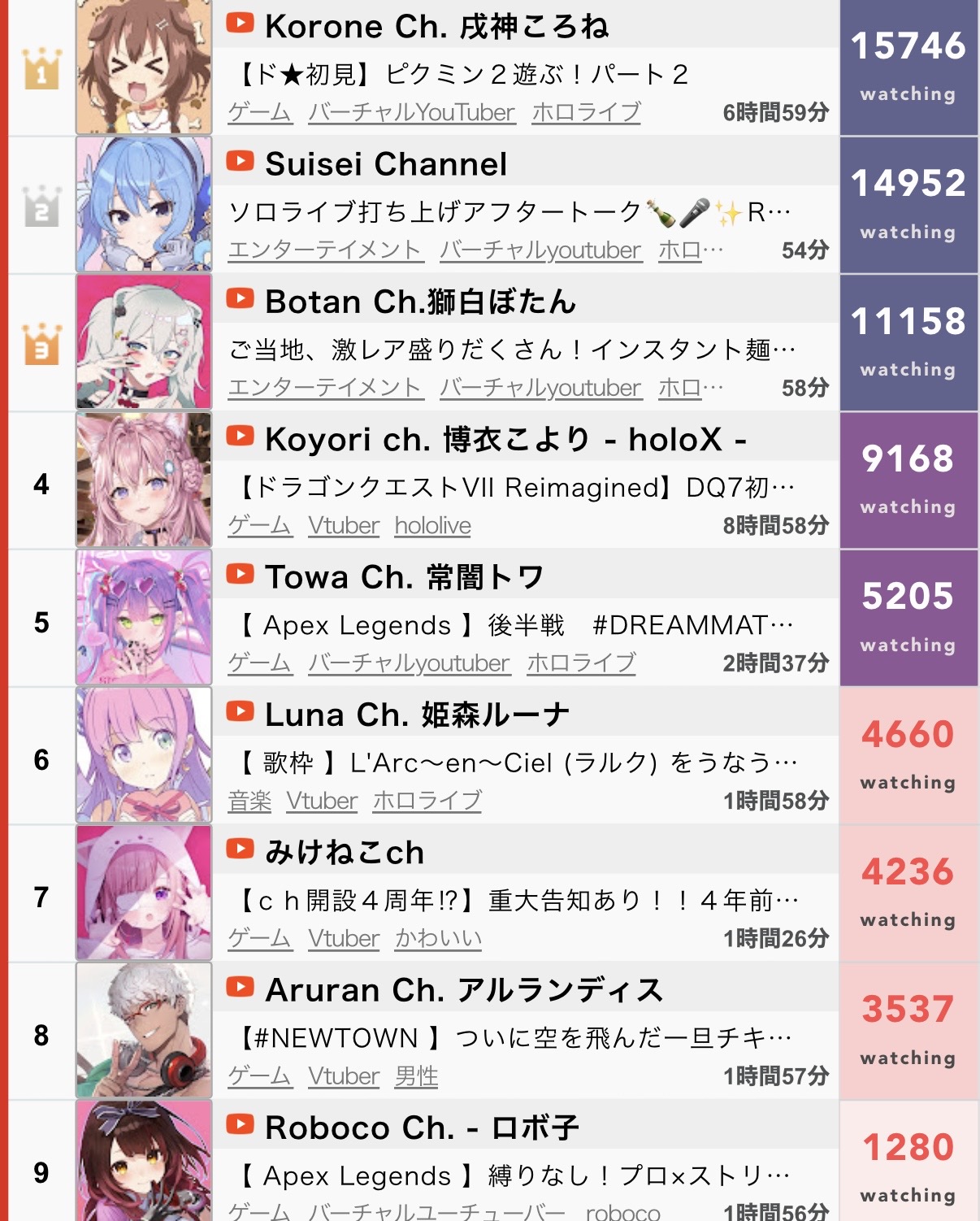Tap the Vtuber tag under Aruran Ch.

click(x=343, y=1076)
